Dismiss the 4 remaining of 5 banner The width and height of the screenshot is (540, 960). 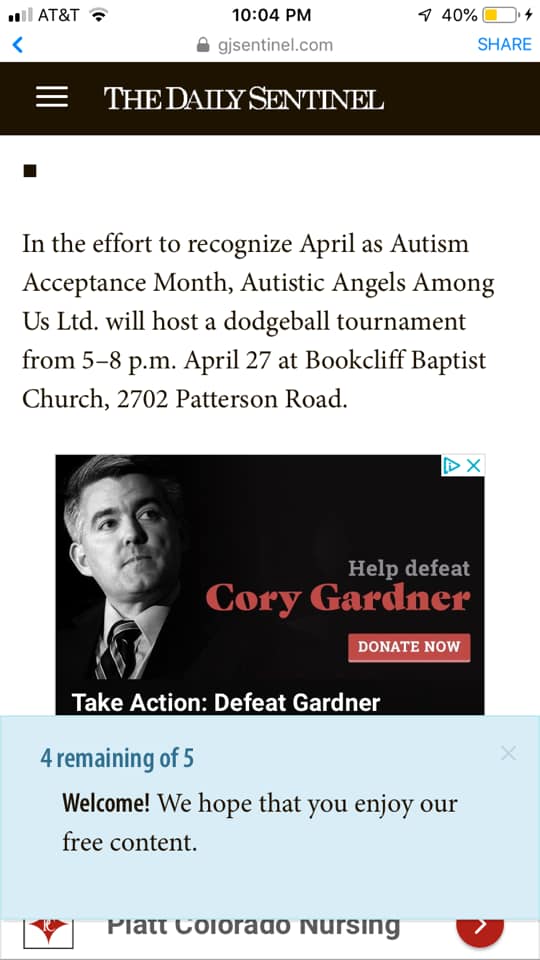pyautogui.click(x=508, y=753)
